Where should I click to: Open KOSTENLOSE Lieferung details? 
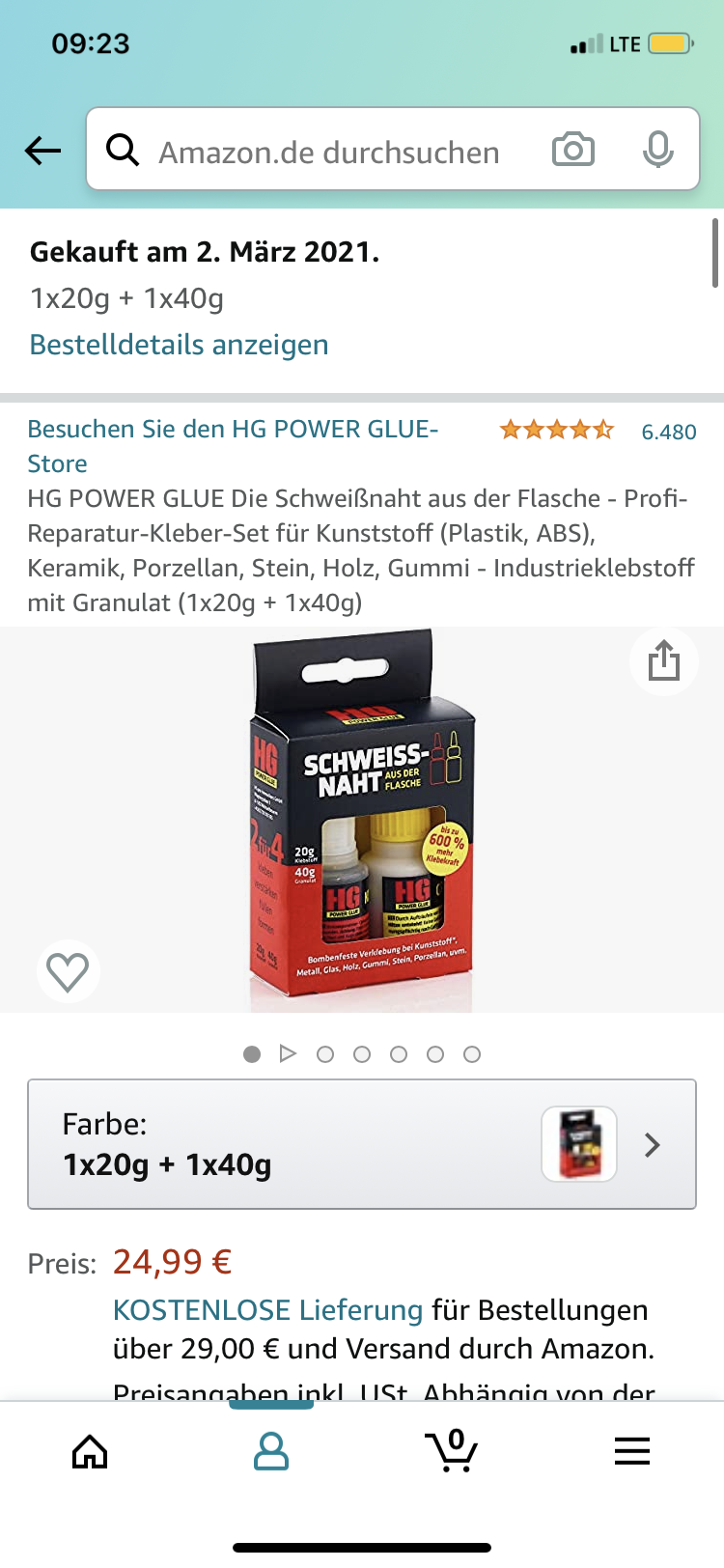(x=267, y=1310)
